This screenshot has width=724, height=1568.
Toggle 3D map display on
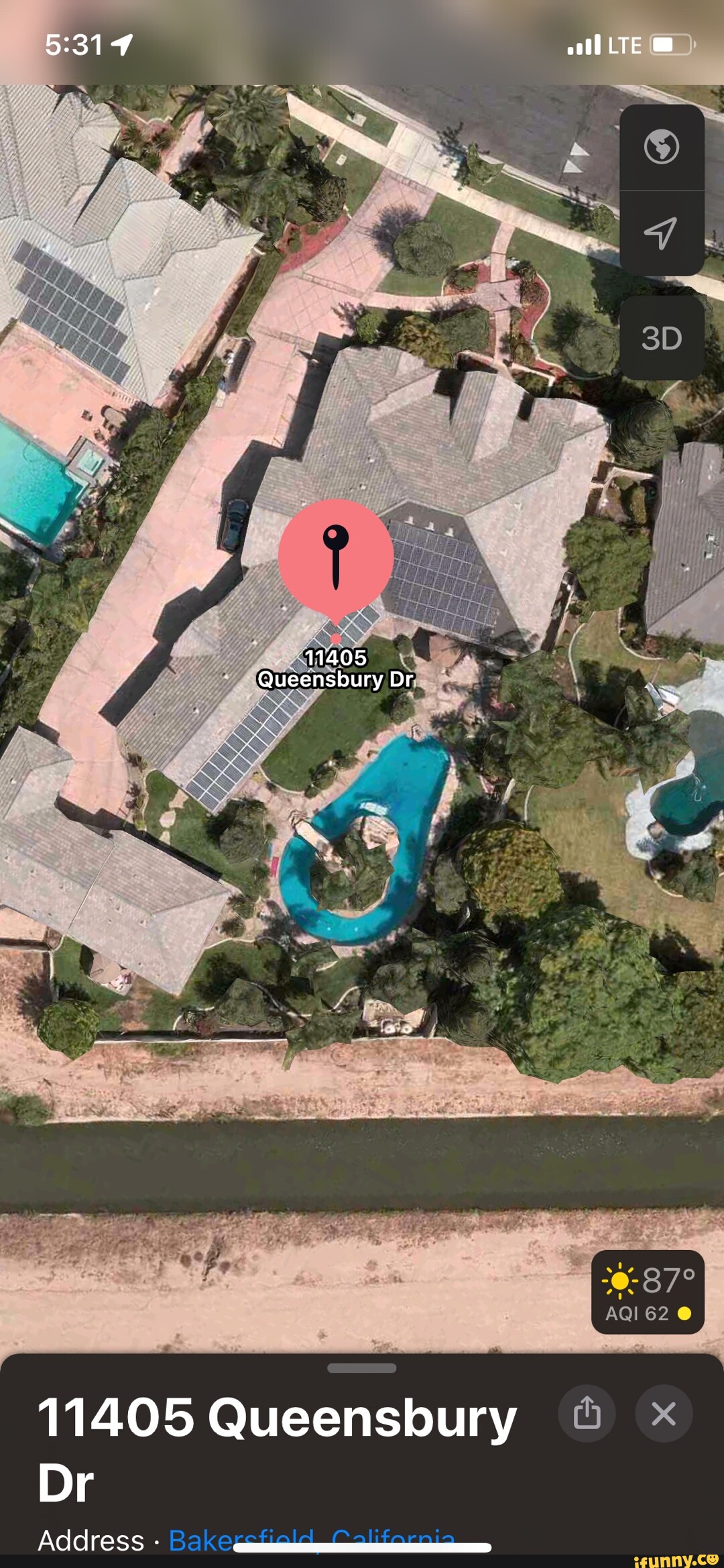[662, 339]
